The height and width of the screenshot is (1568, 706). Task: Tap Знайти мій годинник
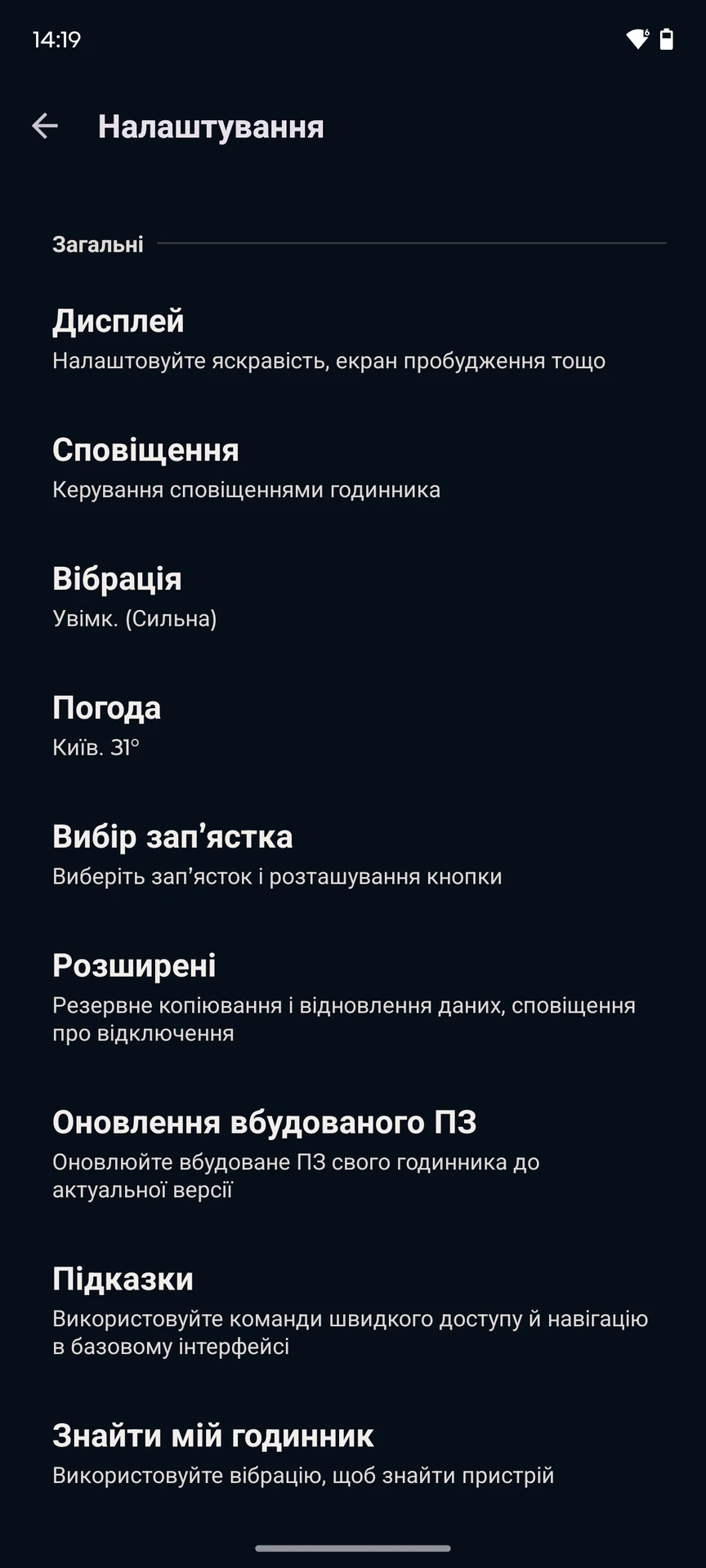353,1454
